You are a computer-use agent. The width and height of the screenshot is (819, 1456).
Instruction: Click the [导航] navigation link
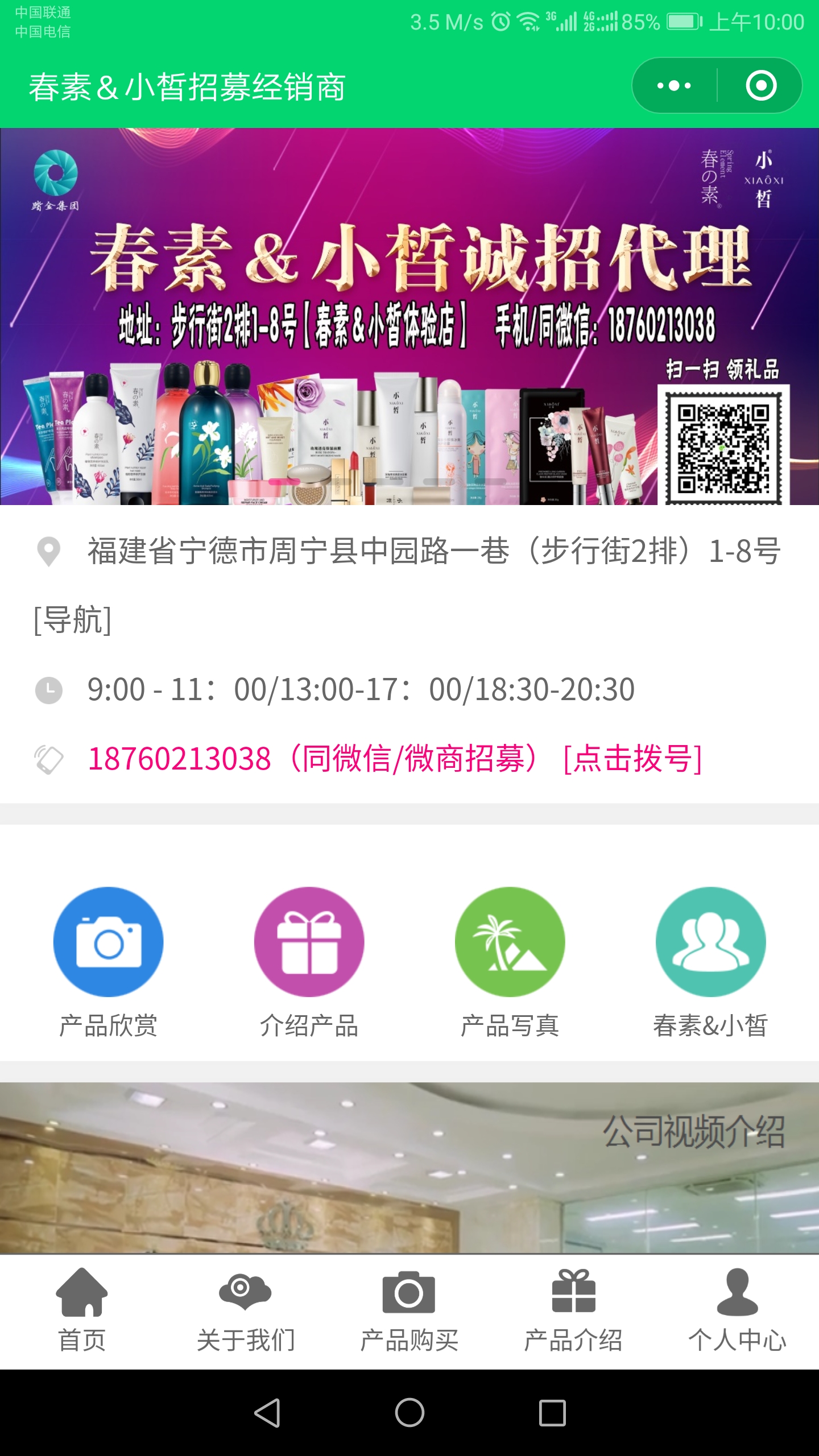[x=73, y=623]
